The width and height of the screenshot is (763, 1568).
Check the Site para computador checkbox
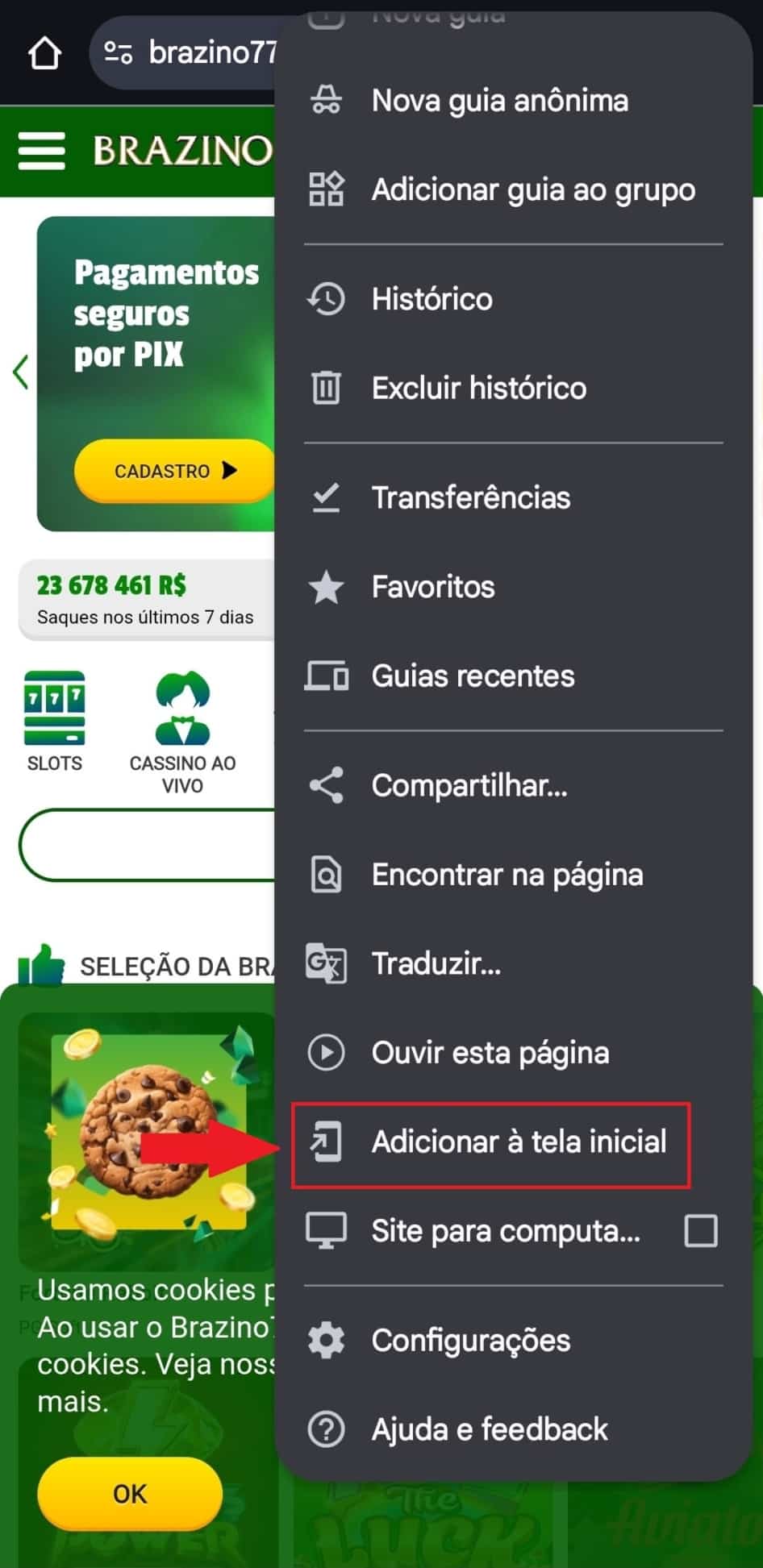coord(701,1231)
